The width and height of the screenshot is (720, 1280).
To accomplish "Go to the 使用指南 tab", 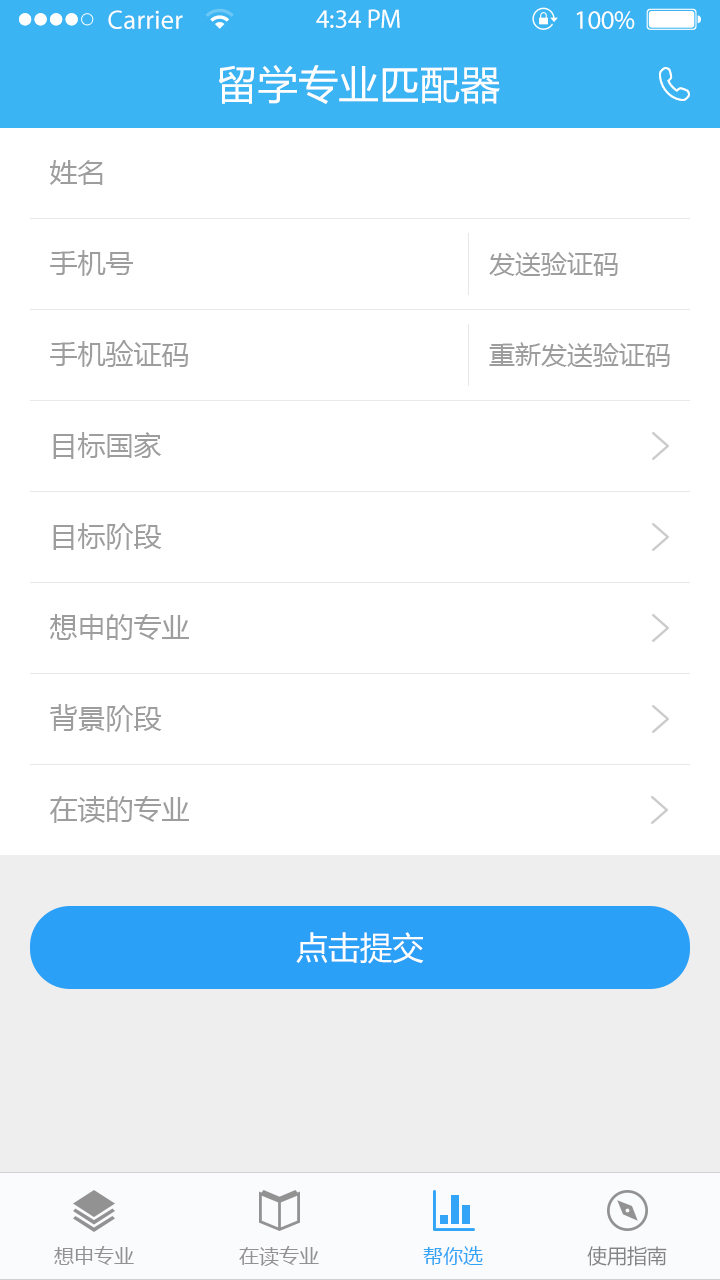I will tap(627, 1227).
